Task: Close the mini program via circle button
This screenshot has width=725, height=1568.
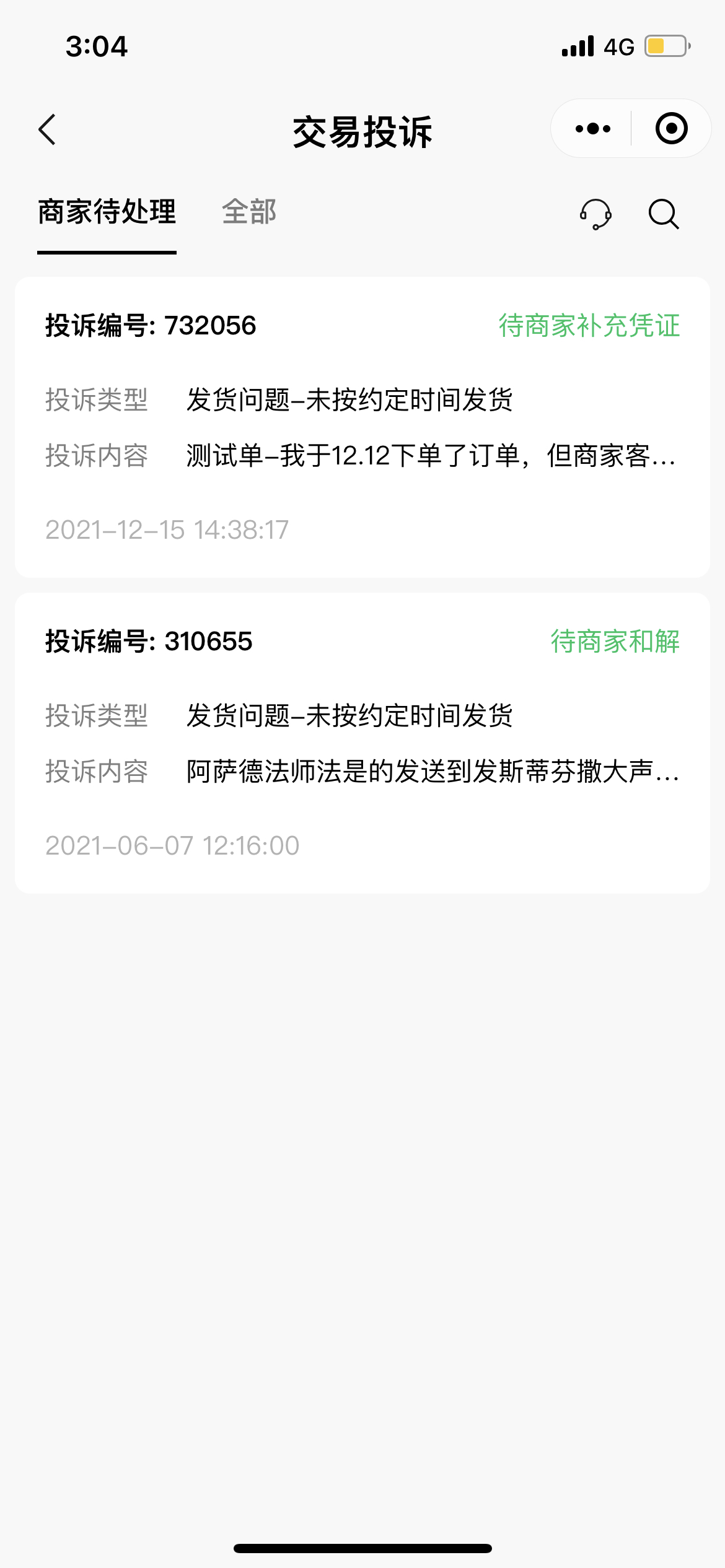Action: tap(672, 129)
